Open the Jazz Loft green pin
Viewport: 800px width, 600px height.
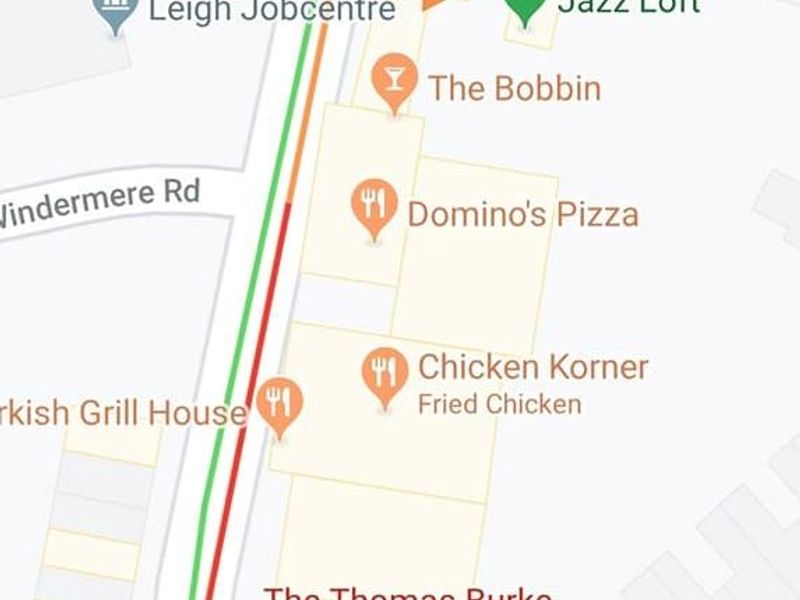point(526,9)
